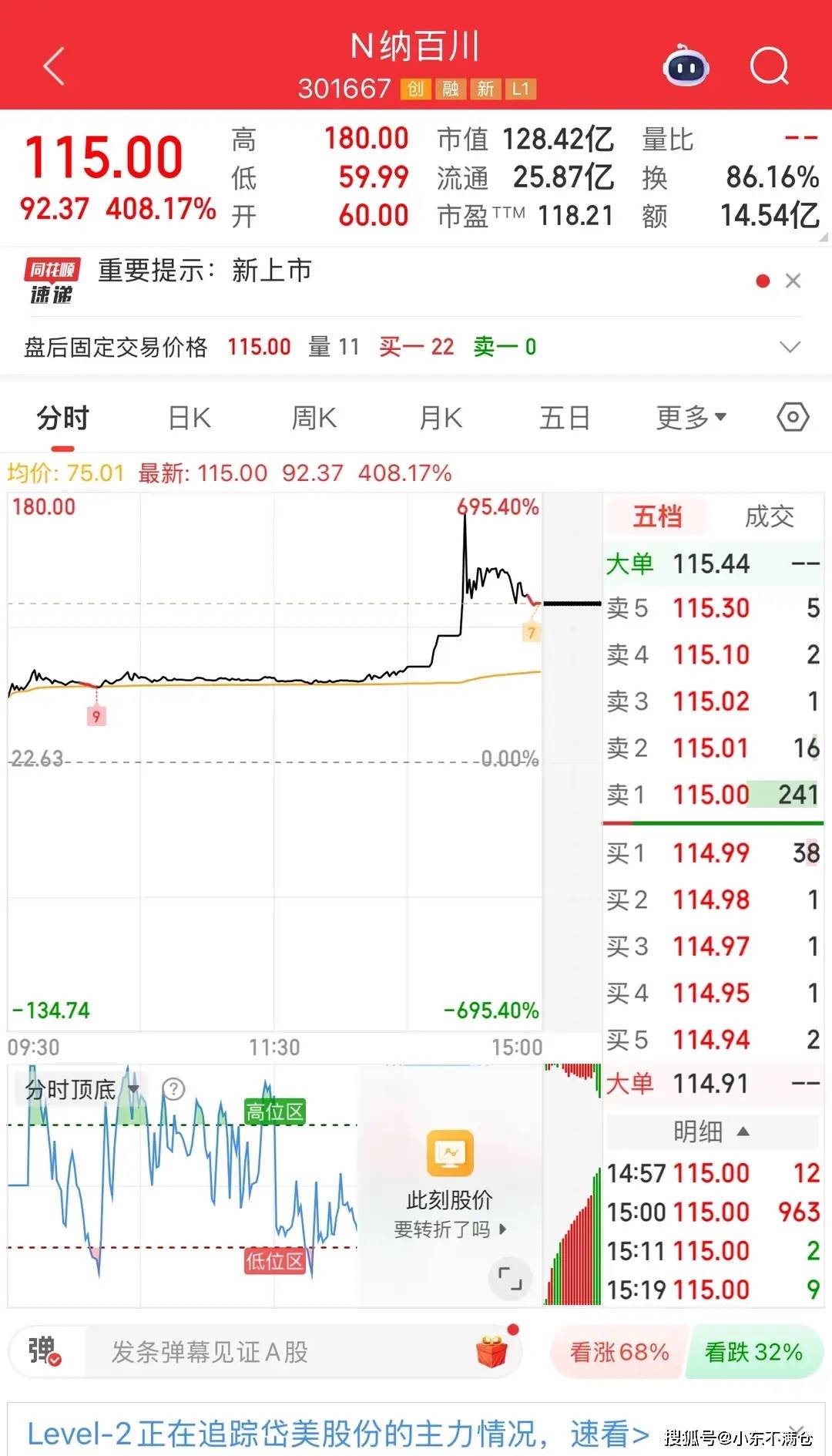Open the 分时顶底 indicator dropdown
Viewport: 832px width, 1456px height.
click(133, 1089)
